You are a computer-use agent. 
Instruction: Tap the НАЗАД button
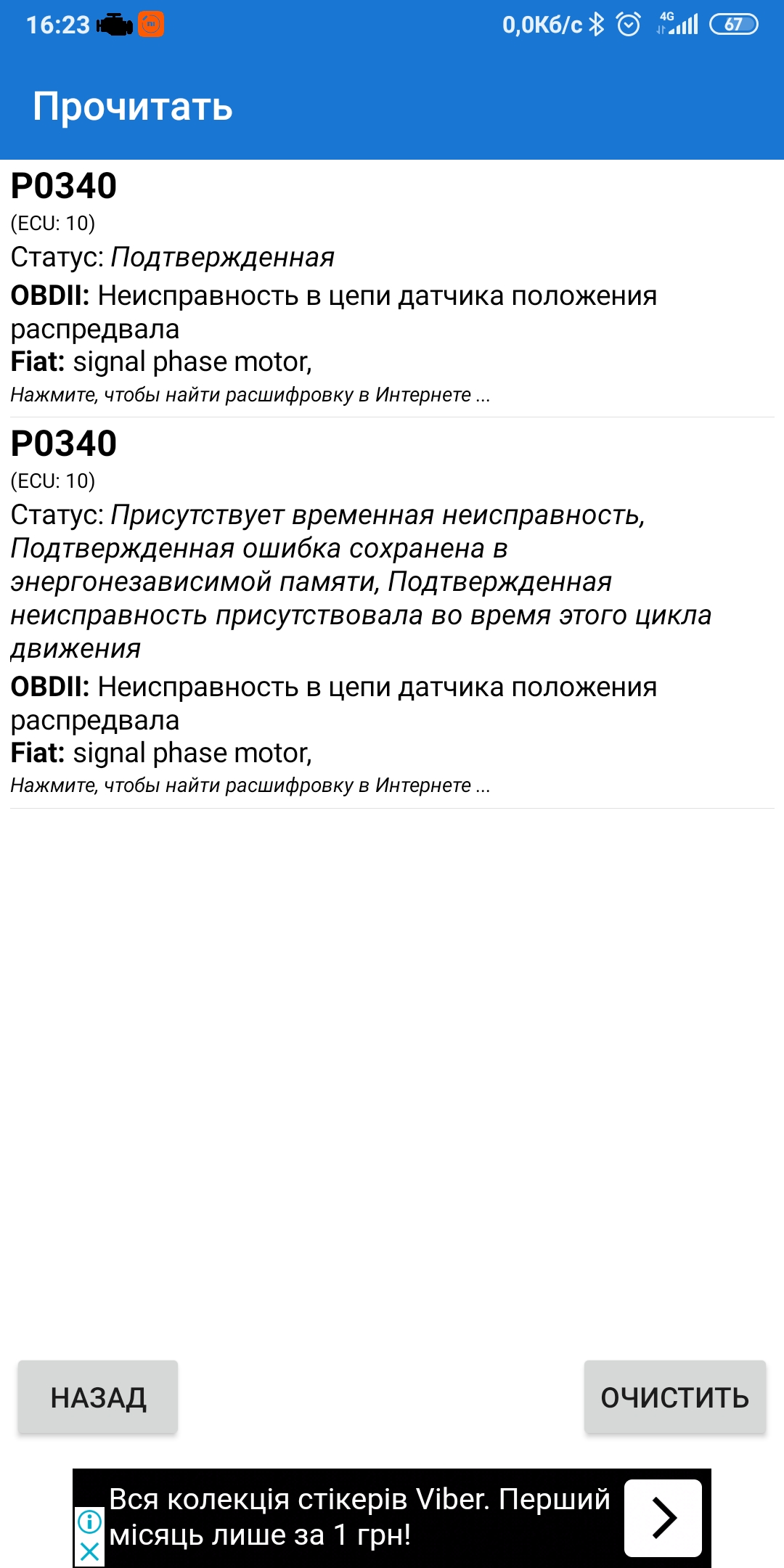coord(98,1397)
